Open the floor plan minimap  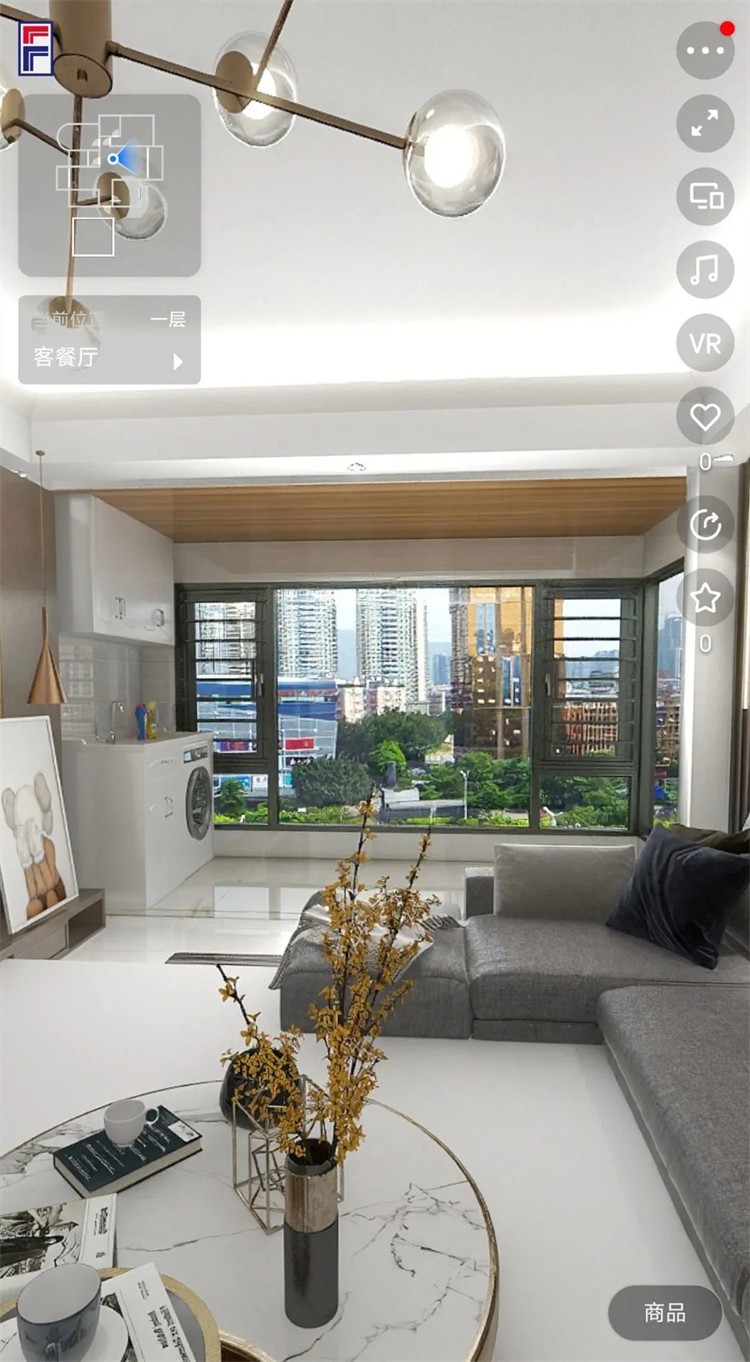(x=109, y=185)
